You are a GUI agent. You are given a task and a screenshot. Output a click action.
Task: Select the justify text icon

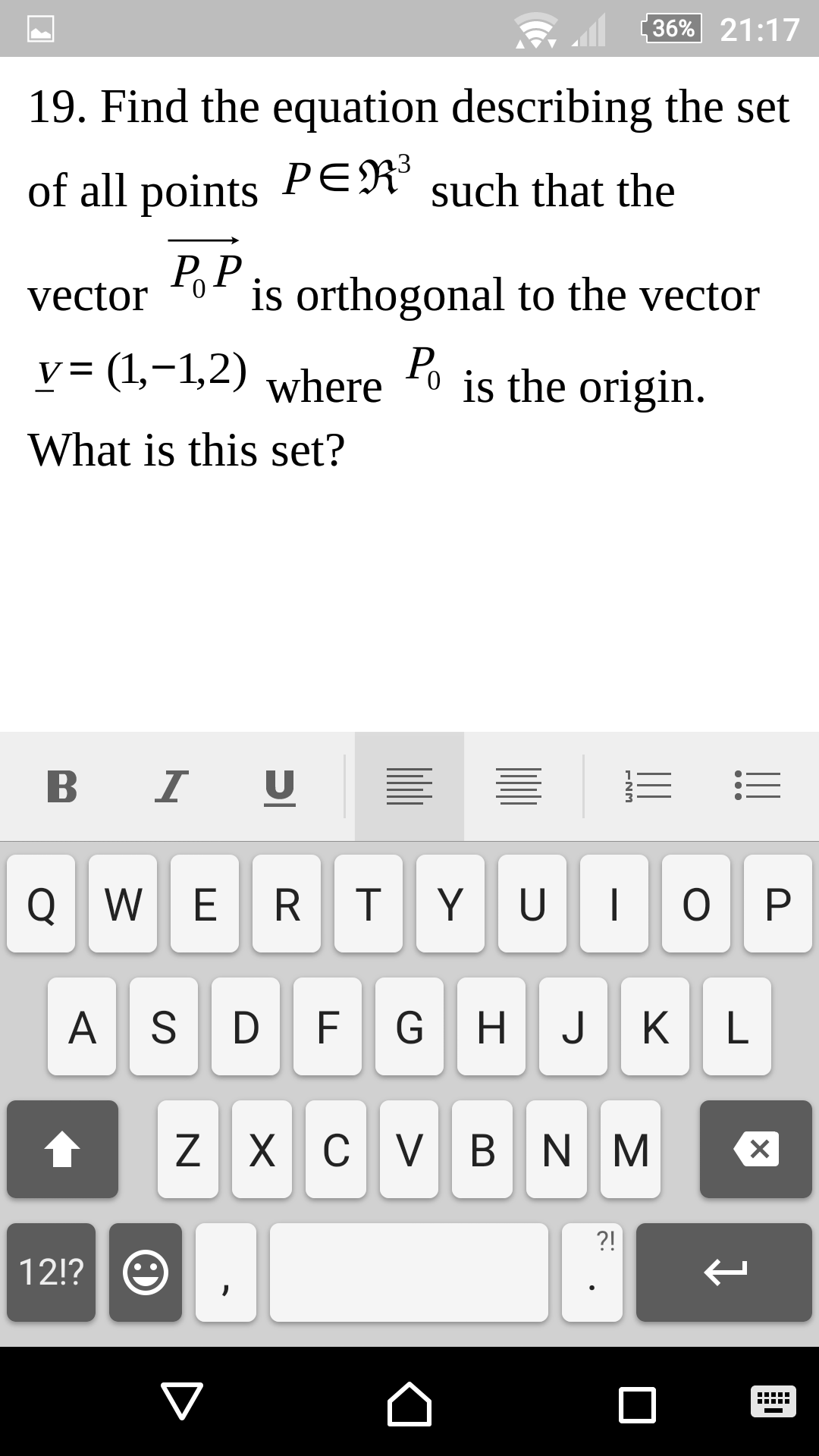point(518,787)
